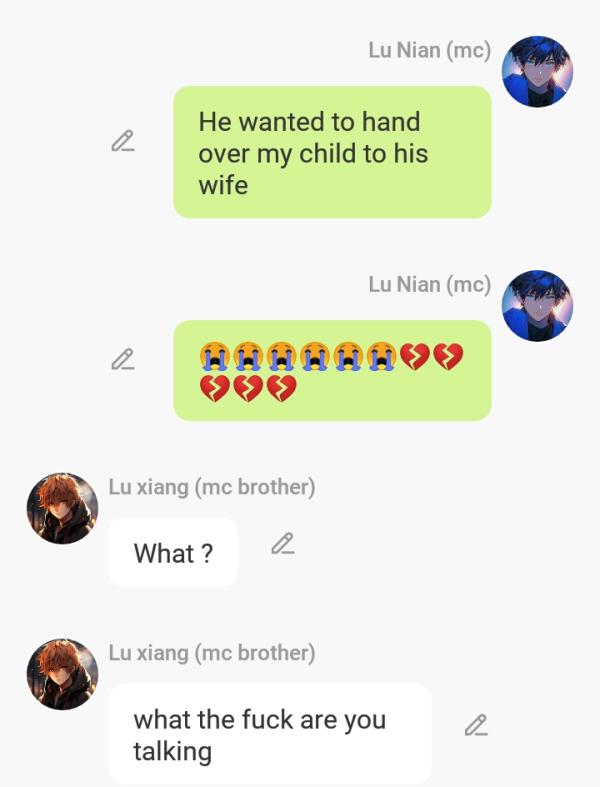Edit the crying emoji message
600x787 pixels.
click(123, 359)
